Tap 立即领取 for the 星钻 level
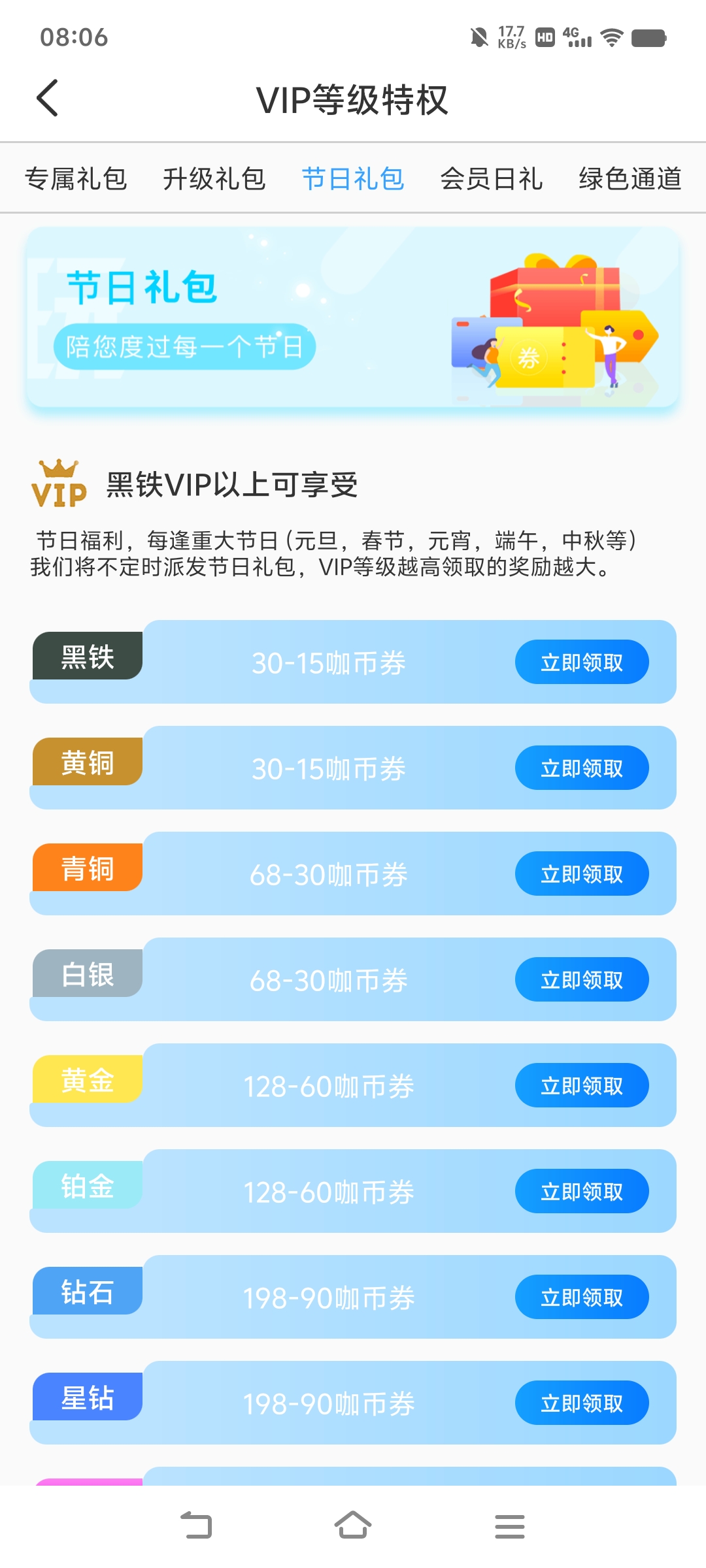 (582, 1403)
